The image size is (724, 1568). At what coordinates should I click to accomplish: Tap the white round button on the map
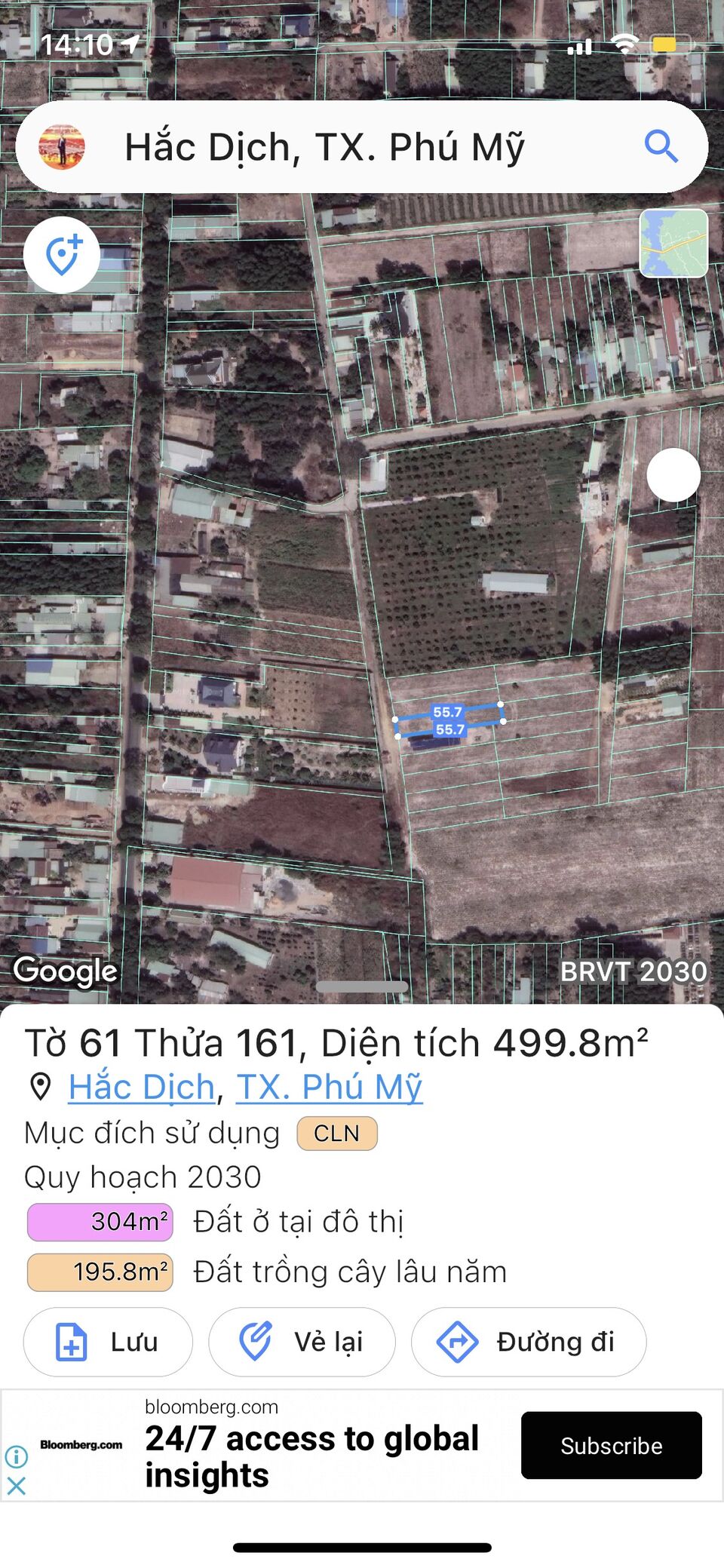[673, 475]
